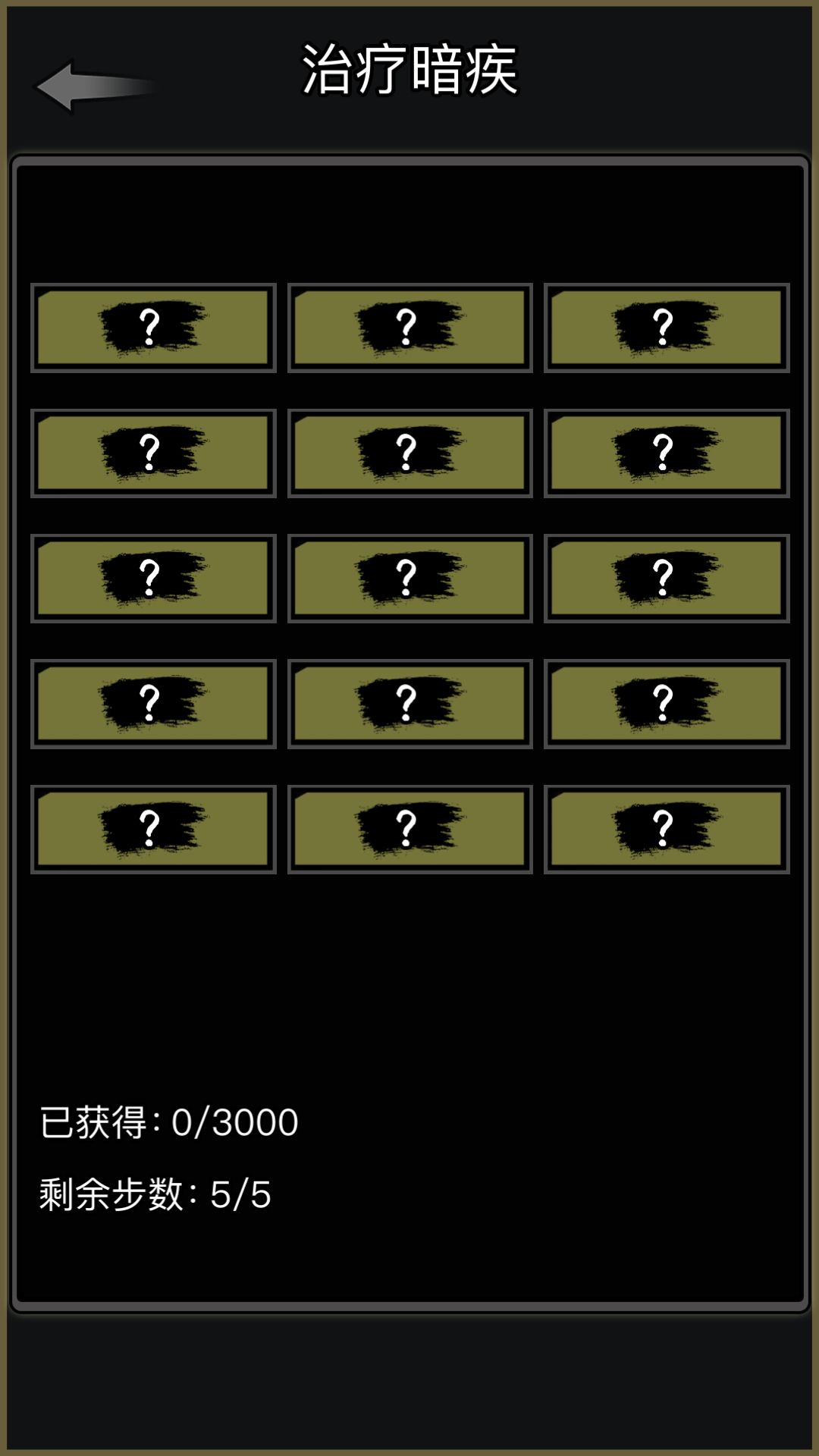Viewport: 819px width, 1456px height.
Task: Open the third-row center hidden card
Action: pos(409,578)
